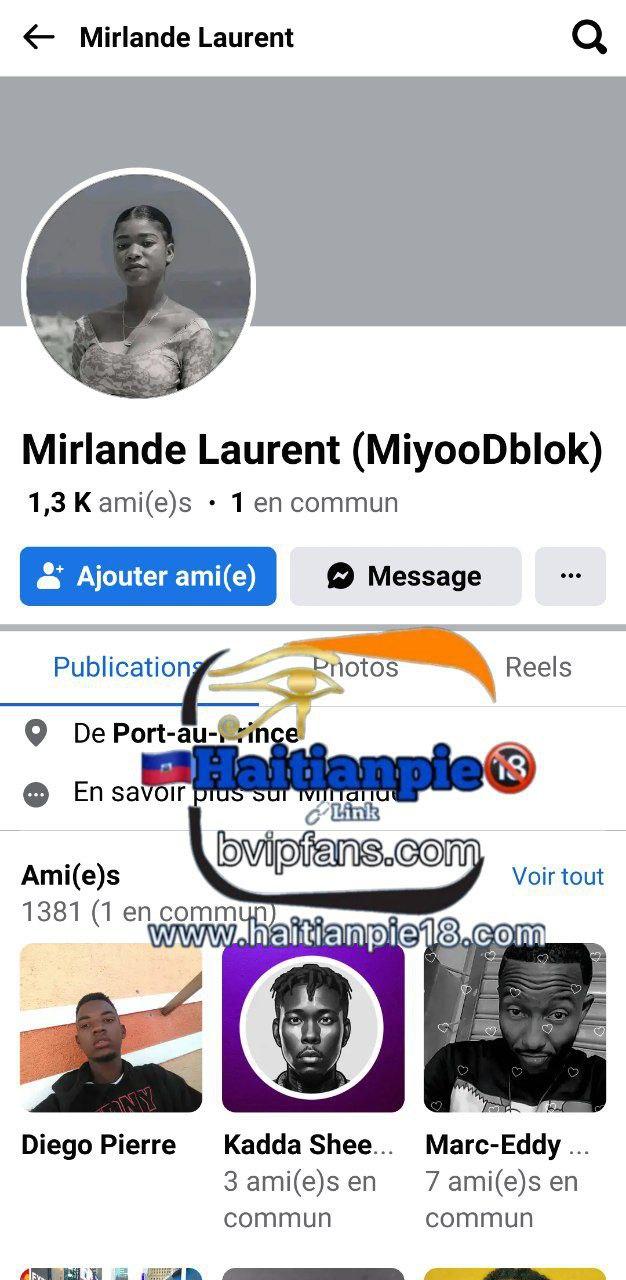Open Diego Pierre's profile

(x=111, y=1028)
